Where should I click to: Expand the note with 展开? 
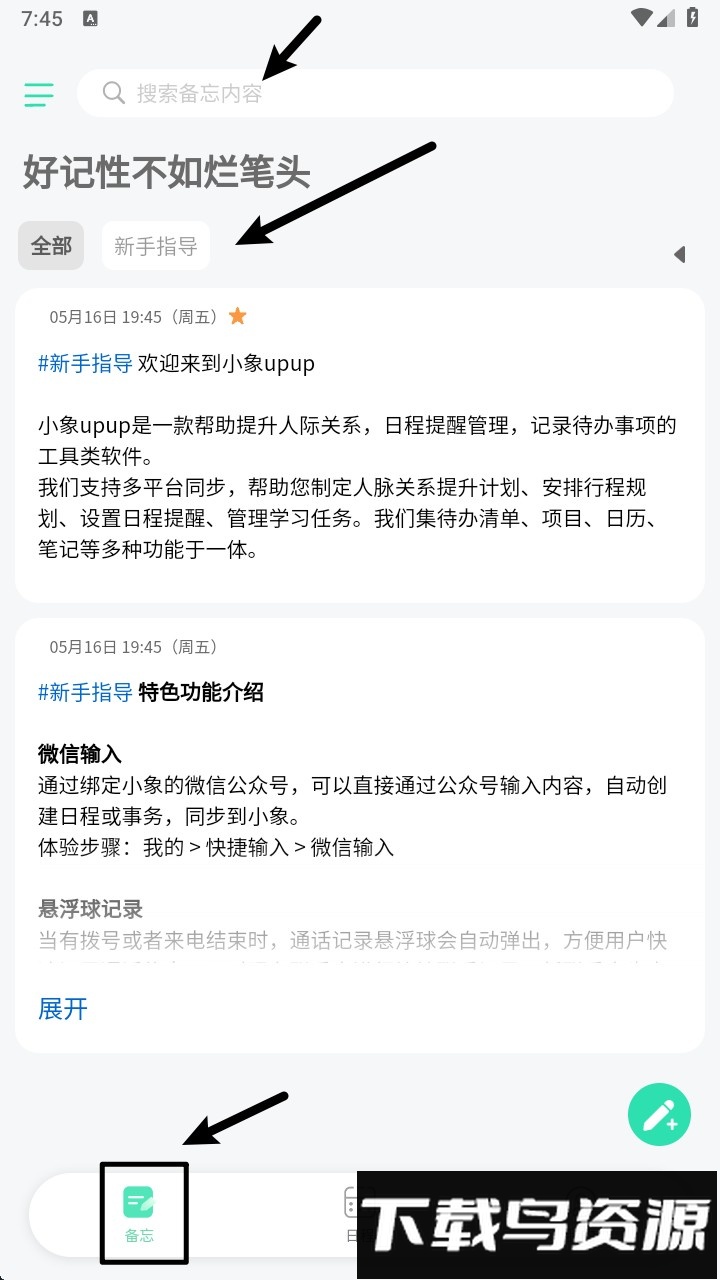[63, 1009]
